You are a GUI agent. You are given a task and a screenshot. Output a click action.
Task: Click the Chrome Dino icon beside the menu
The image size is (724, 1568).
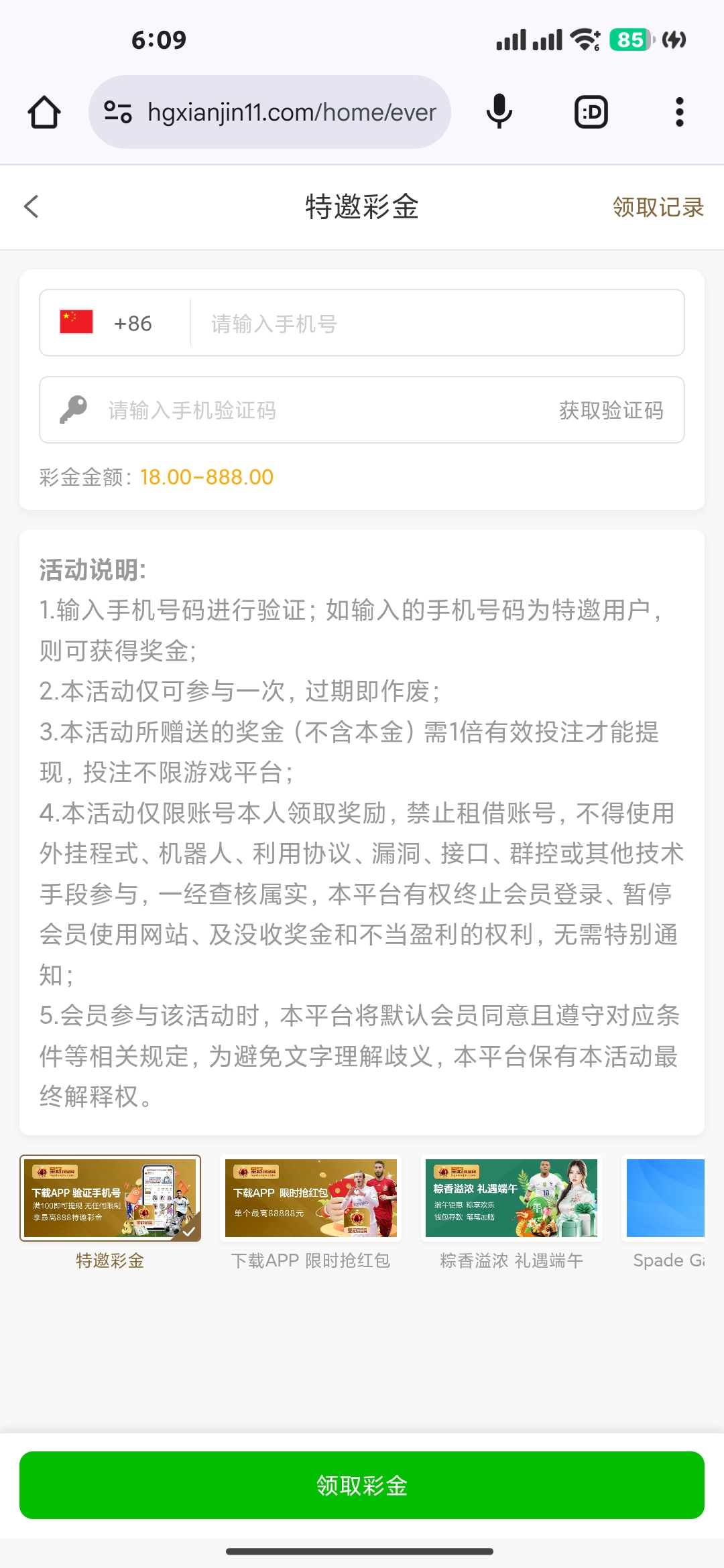[x=589, y=111]
